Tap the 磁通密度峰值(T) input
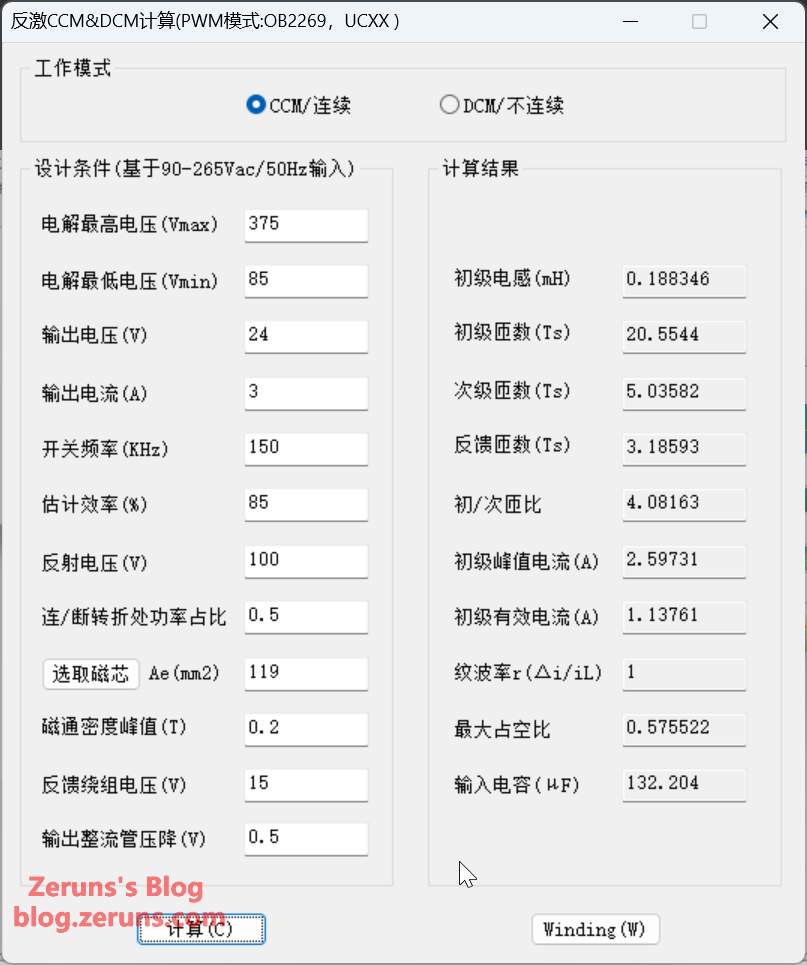The image size is (807, 965). point(305,728)
